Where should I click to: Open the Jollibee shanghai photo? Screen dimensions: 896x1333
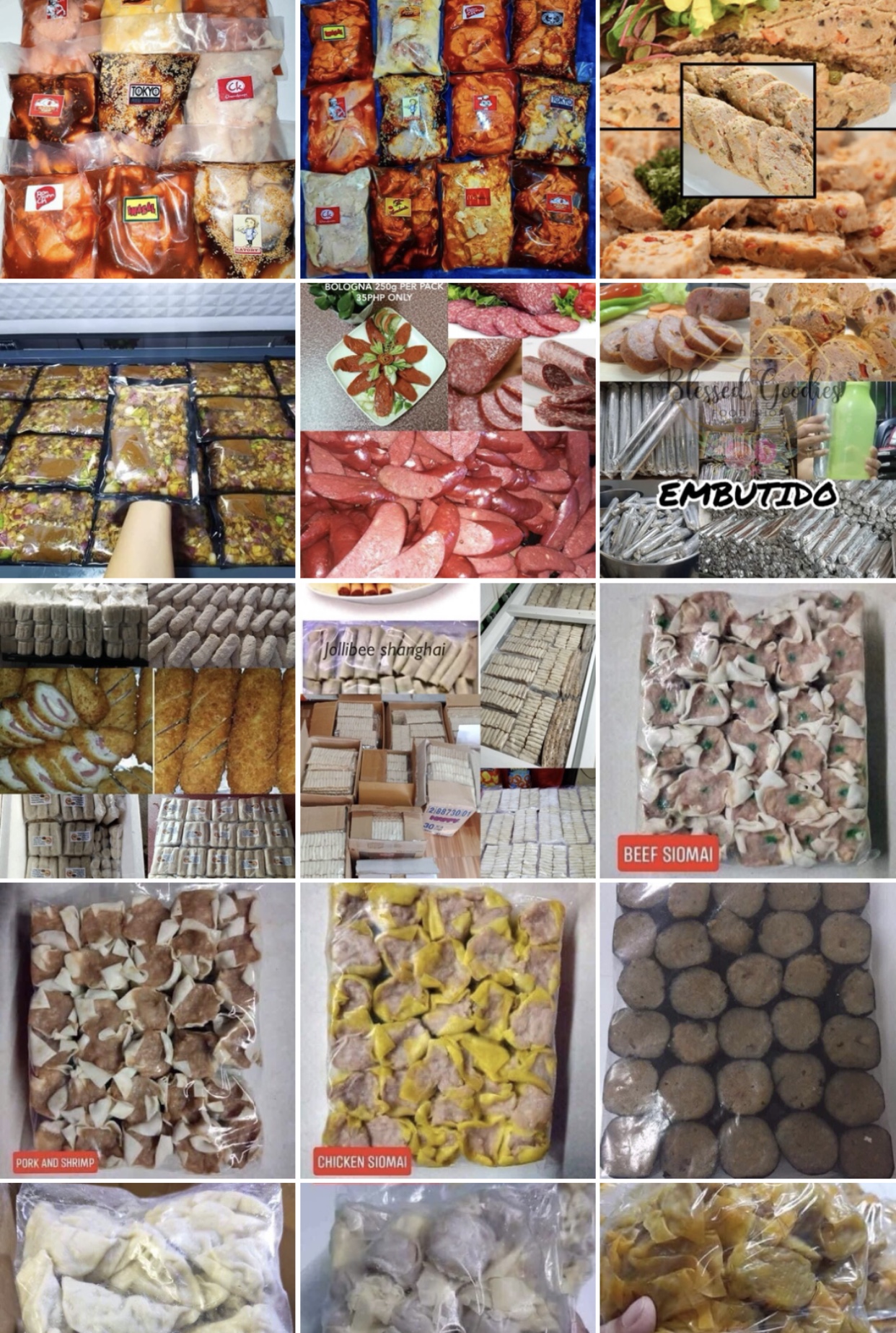(x=447, y=730)
